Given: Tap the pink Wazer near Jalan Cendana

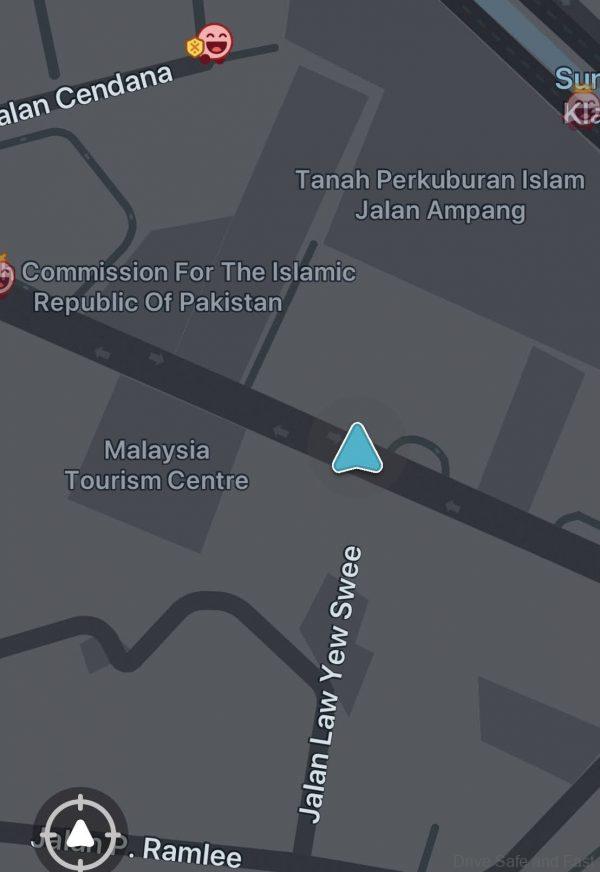Looking at the screenshot, I should (213, 43).
